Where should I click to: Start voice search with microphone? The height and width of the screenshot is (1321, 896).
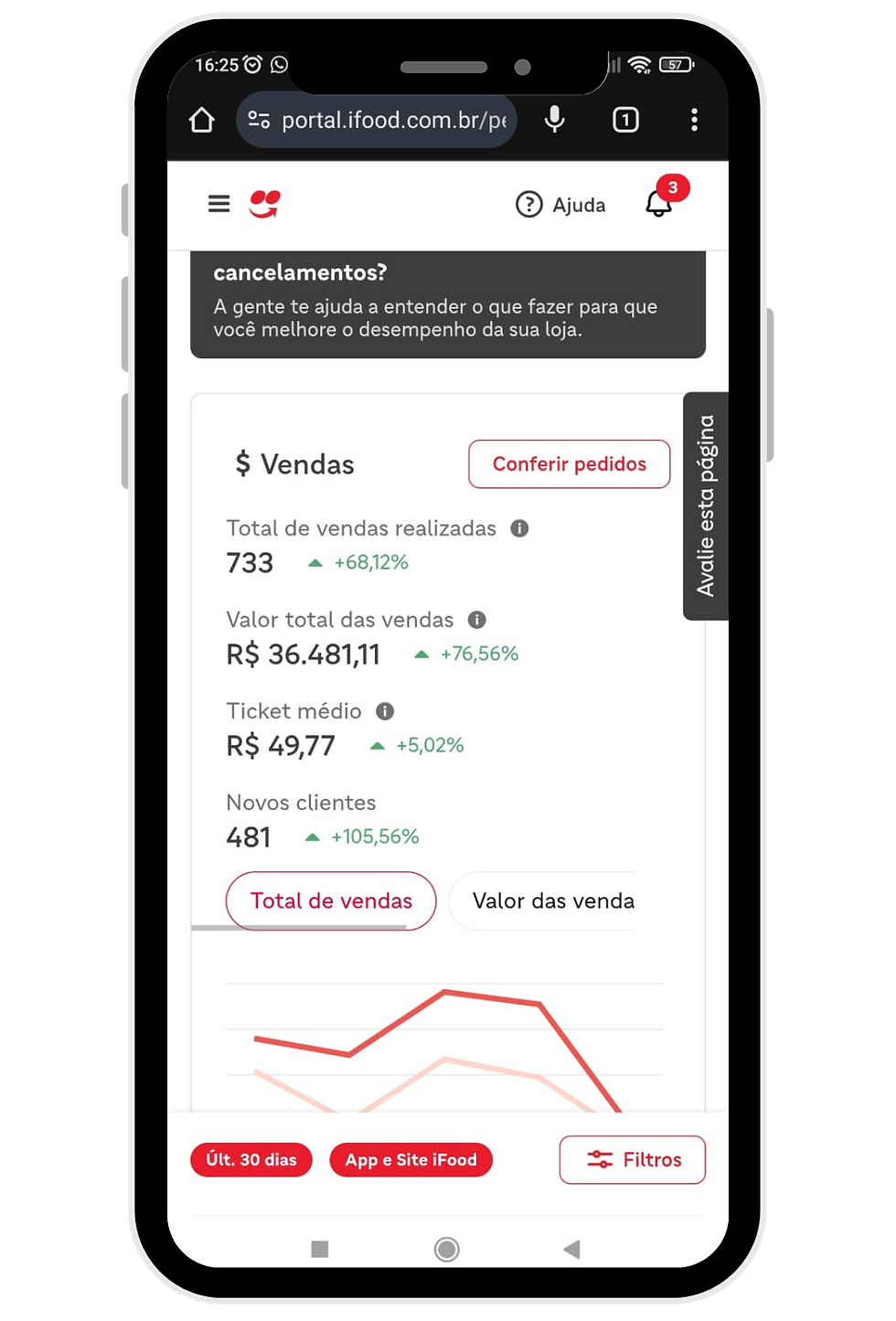[x=554, y=120]
